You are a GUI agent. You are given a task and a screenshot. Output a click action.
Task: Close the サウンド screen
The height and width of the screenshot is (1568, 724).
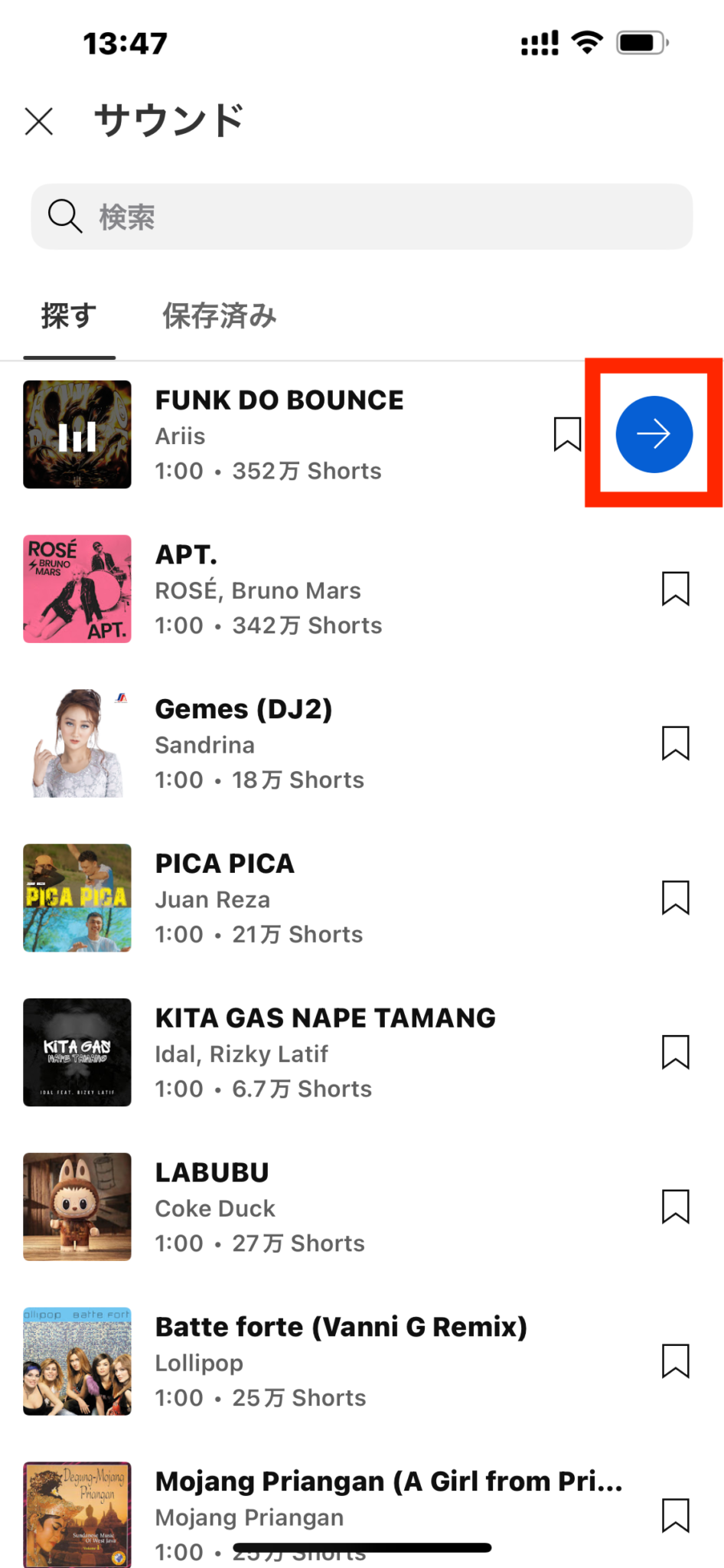point(39,121)
